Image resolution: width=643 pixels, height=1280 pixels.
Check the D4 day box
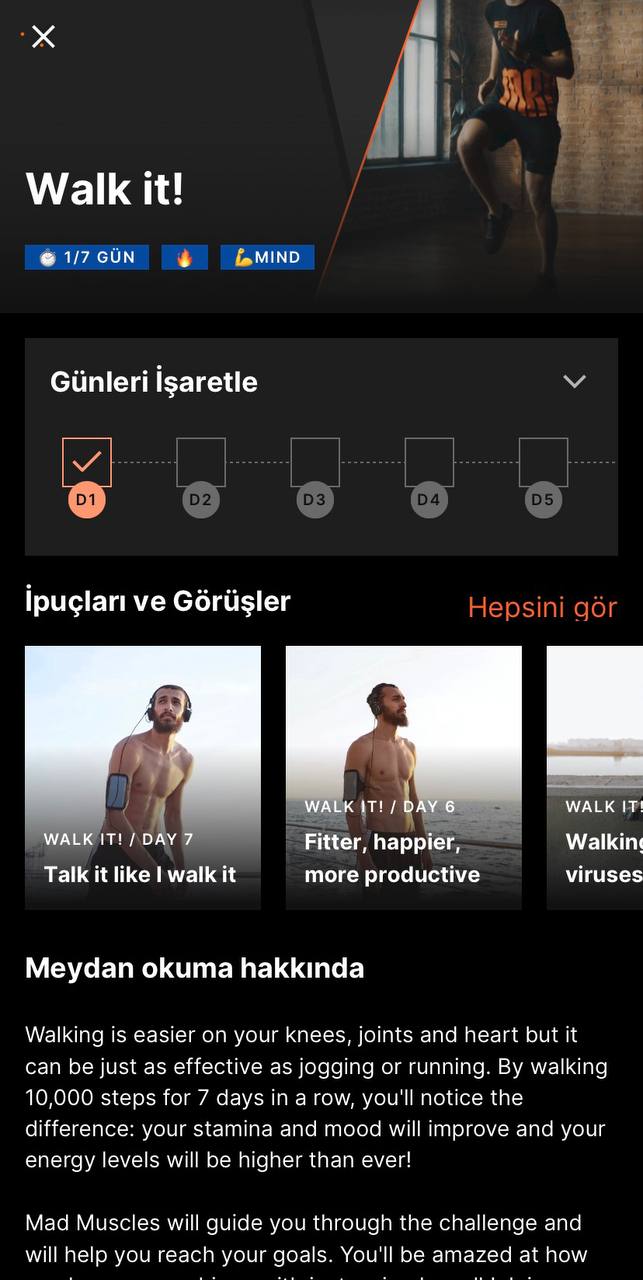point(429,462)
